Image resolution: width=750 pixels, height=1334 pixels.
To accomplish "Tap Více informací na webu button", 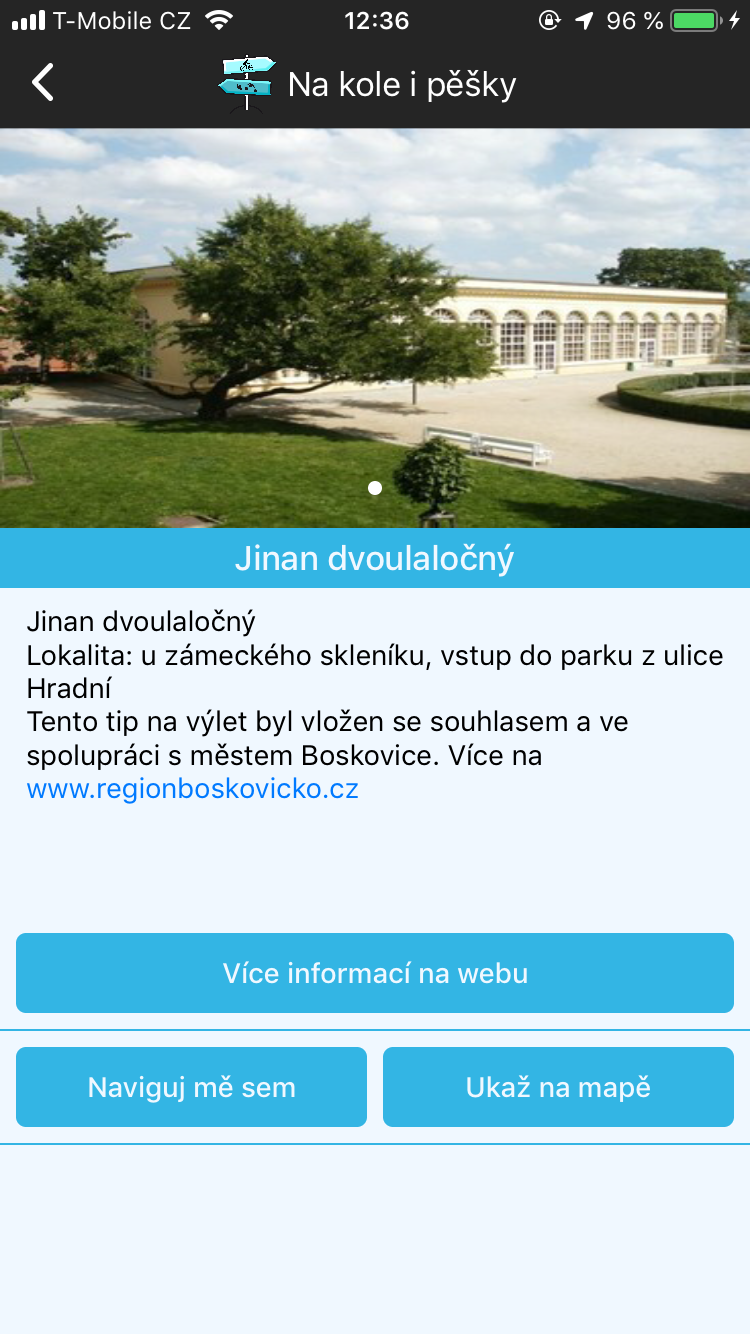I will pos(375,973).
